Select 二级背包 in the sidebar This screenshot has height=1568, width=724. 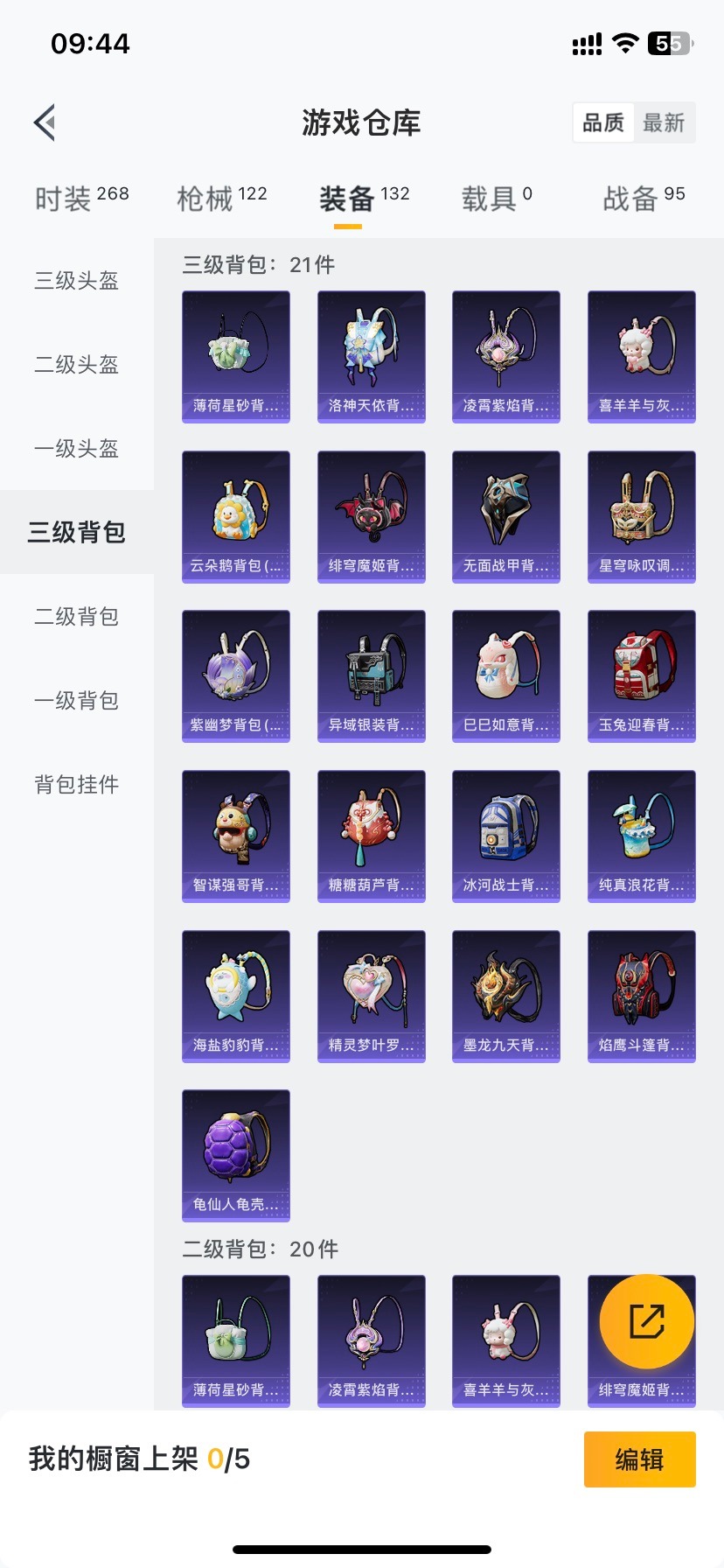[x=77, y=617]
